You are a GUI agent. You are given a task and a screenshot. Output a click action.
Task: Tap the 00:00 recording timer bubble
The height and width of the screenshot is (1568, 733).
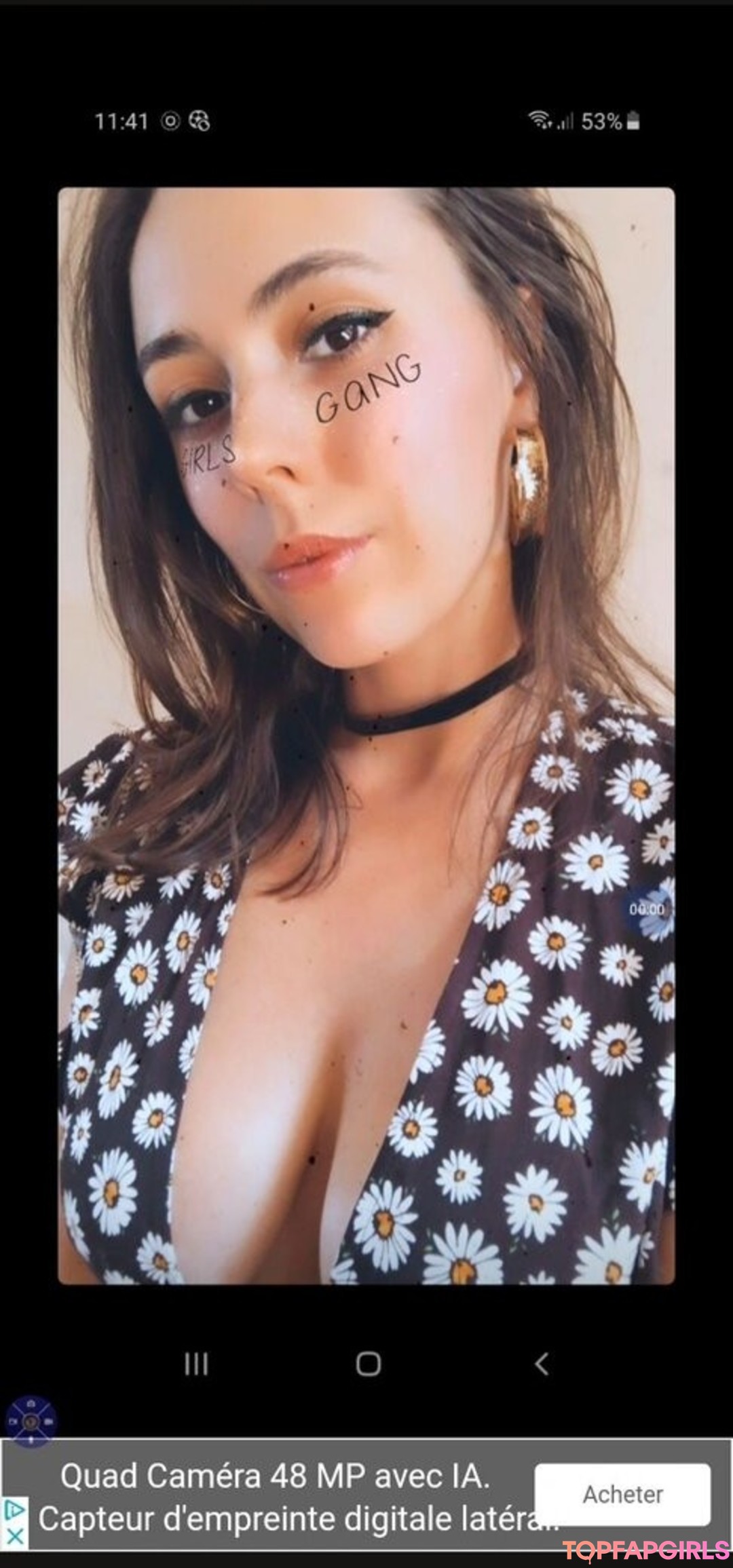(x=647, y=909)
